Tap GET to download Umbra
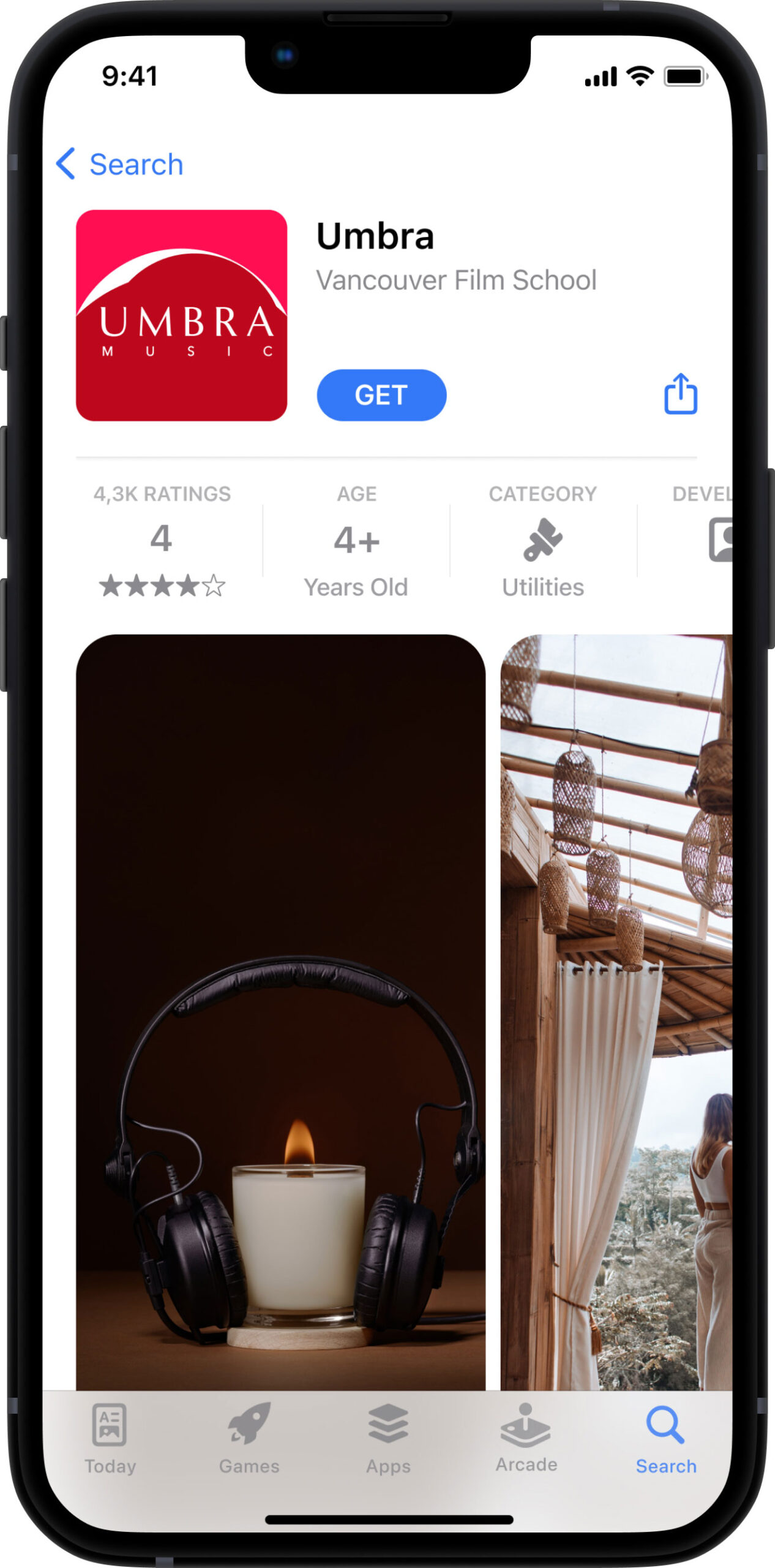 pyautogui.click(x=381, y=395)
